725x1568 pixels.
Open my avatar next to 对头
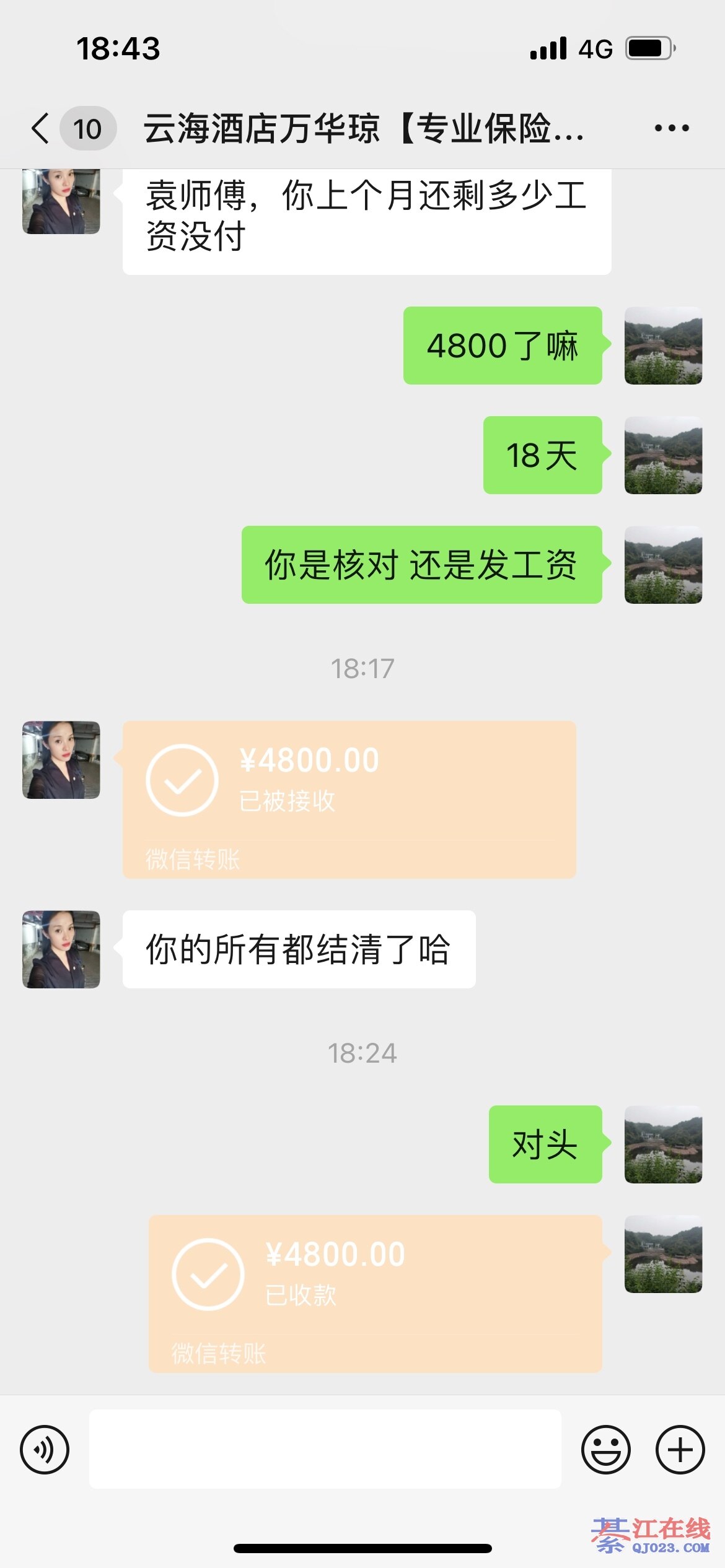pos(663,1144)
